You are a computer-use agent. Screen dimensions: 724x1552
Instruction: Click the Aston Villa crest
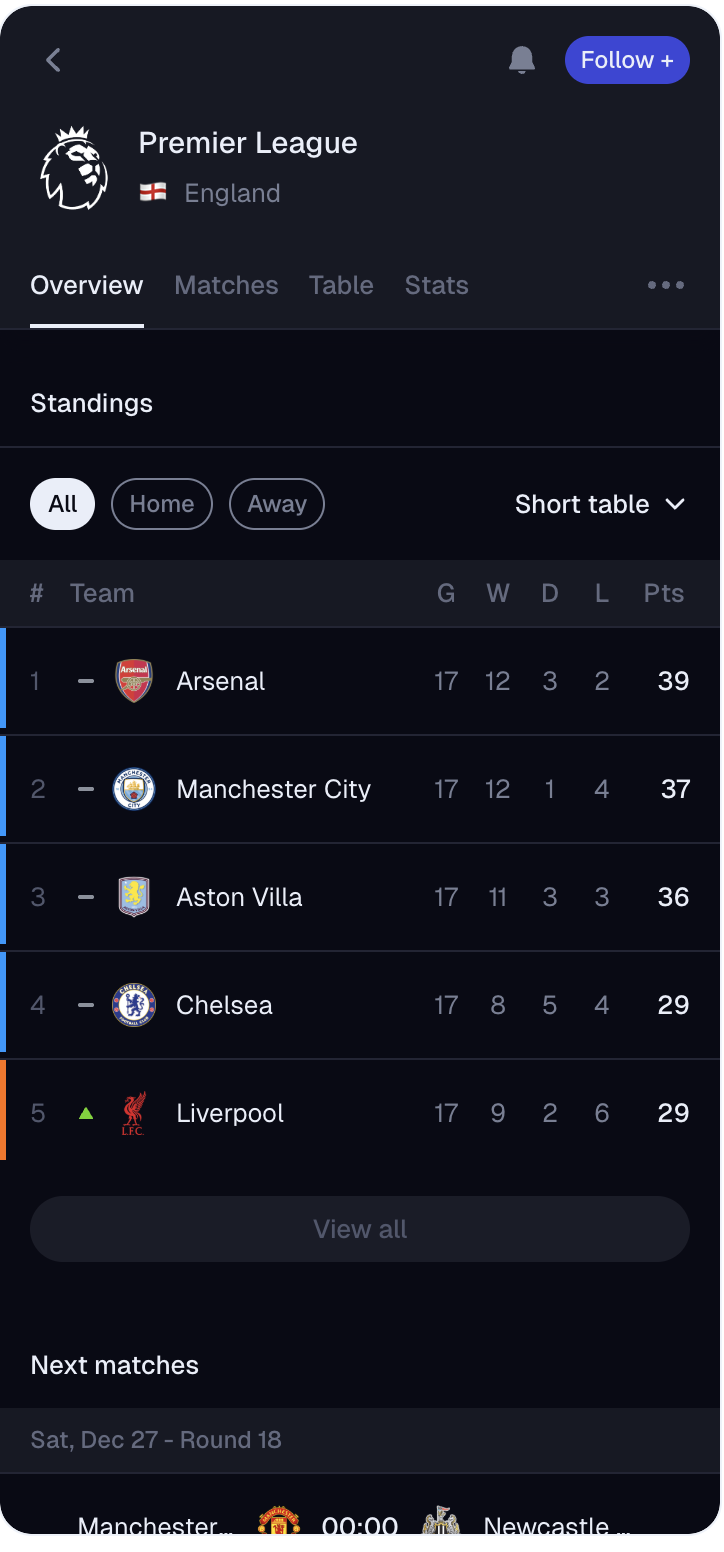click(135, 897)
